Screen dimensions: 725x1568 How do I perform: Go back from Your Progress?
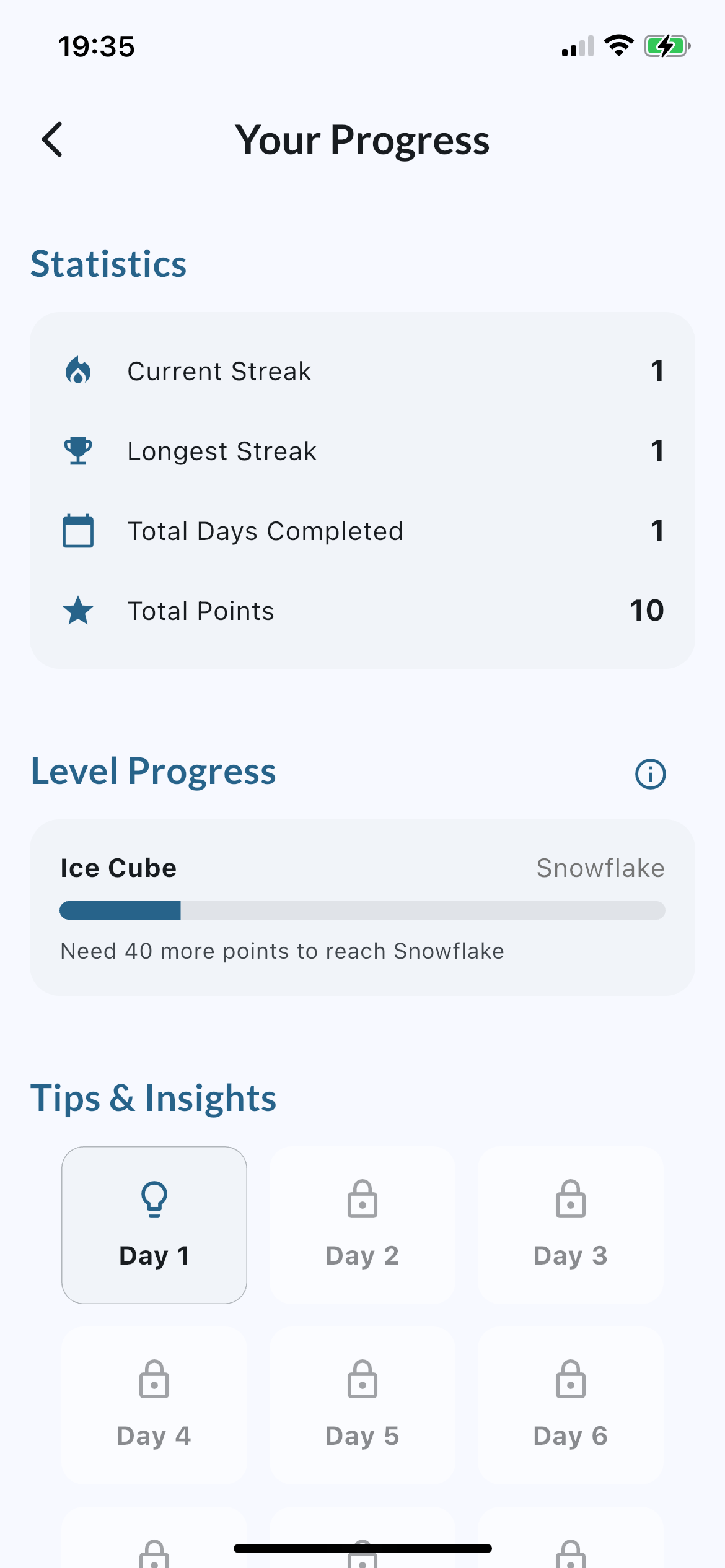pos(53,139)
